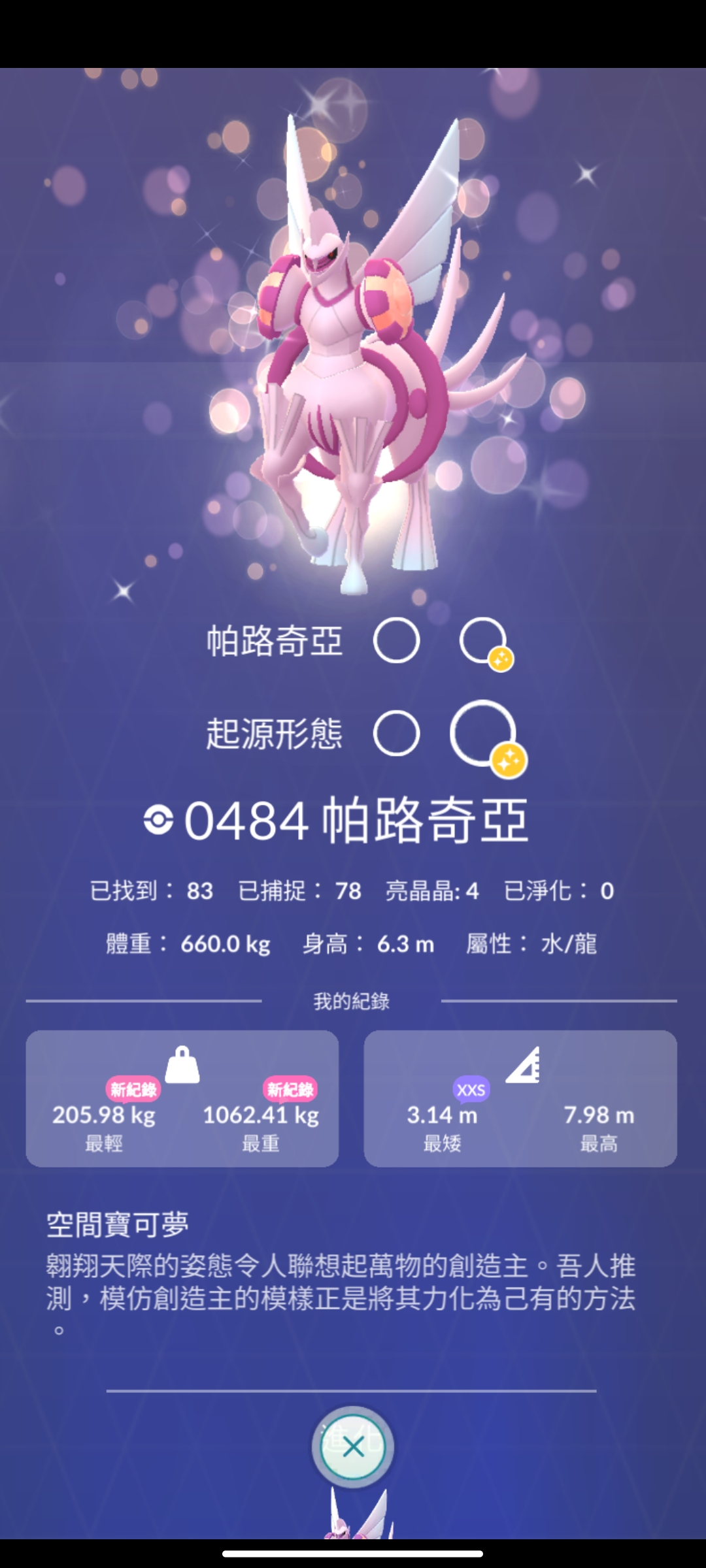Close the Pokédex entry with X button
This screenshot has height=1568, width=706.
tap(353, 1447)
